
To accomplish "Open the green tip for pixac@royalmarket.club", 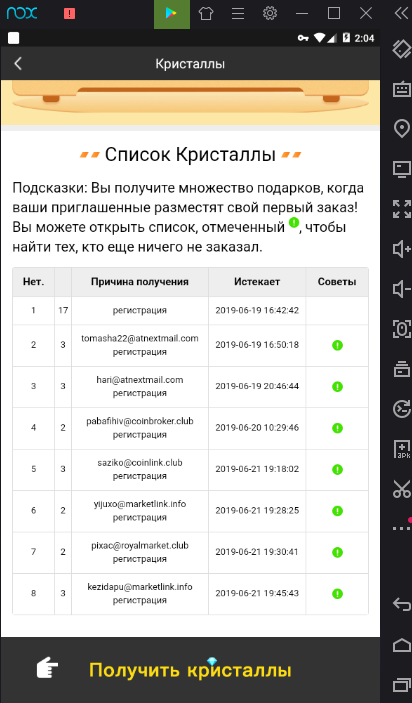I will (337, 552).
